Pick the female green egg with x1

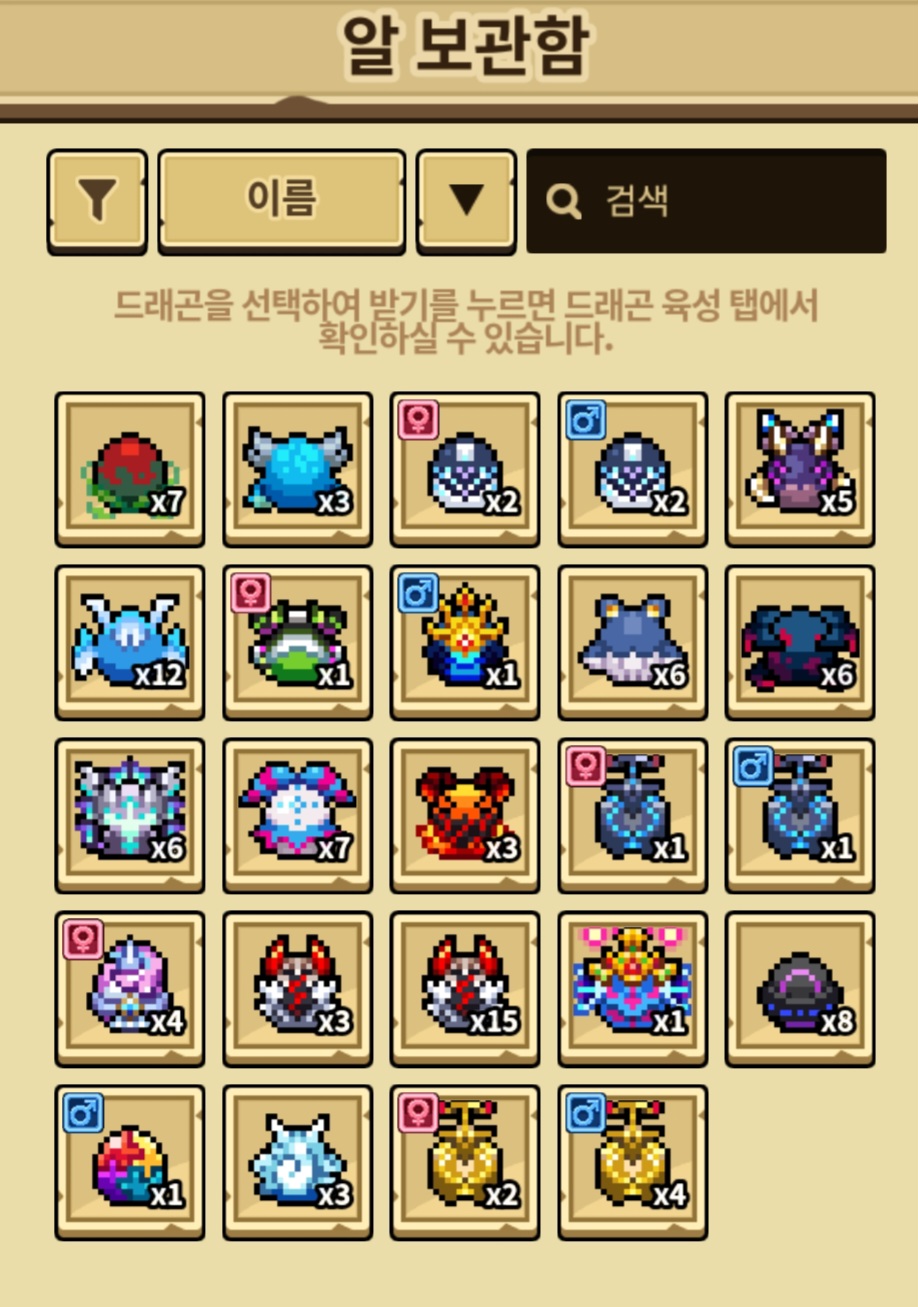click(x=298, y=642)
